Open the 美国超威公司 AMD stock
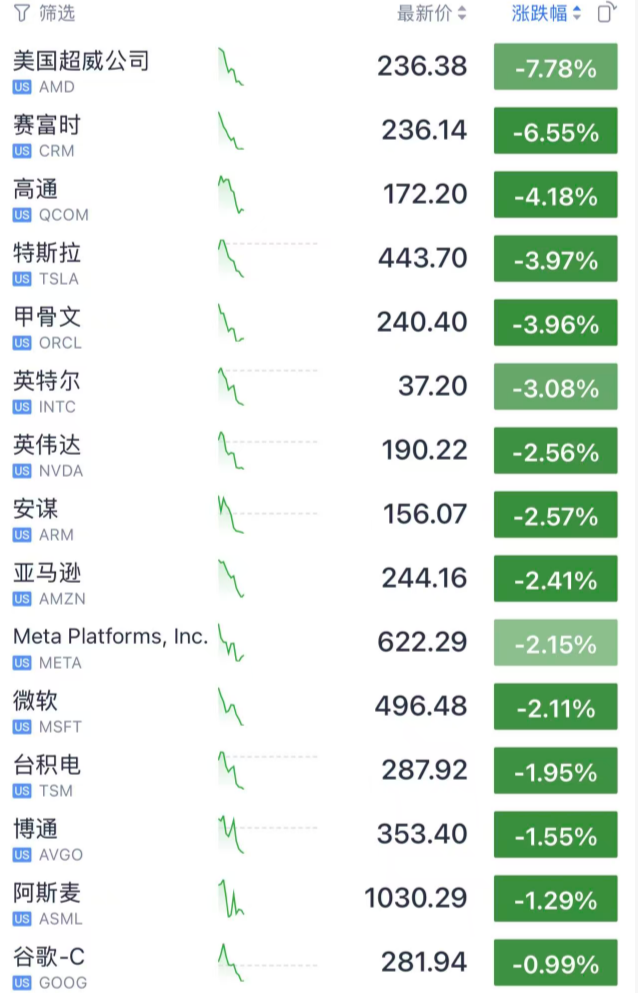 pos(81,70)
